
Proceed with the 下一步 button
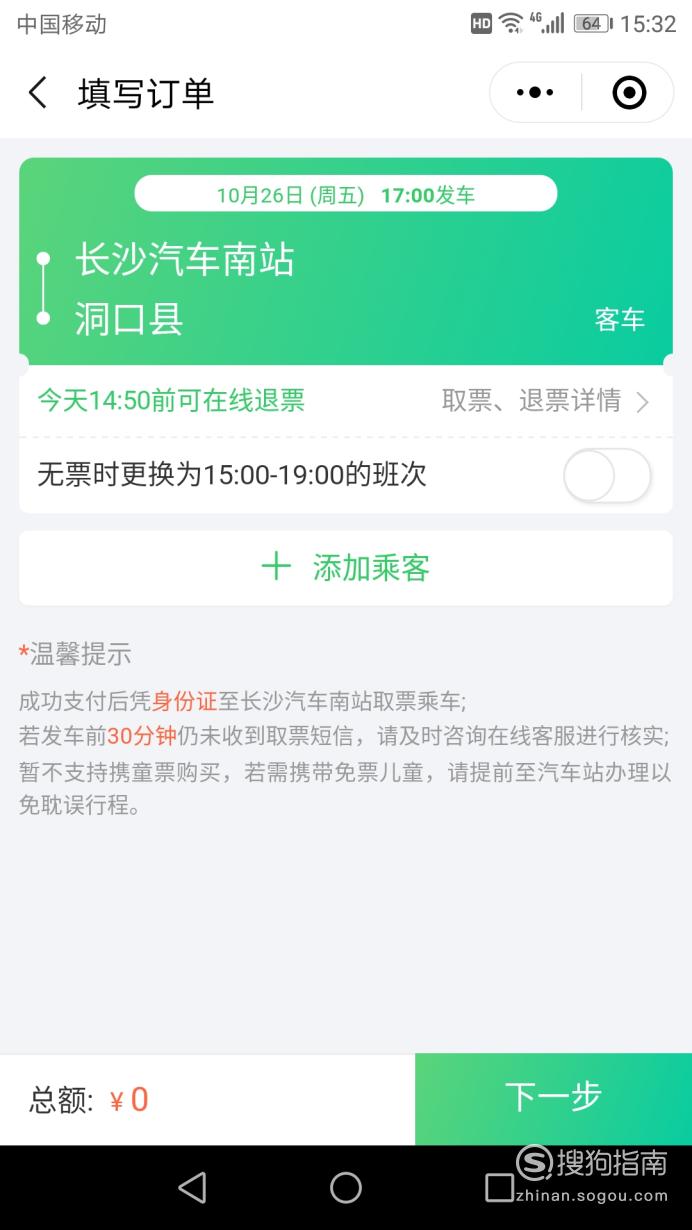pyautogui.click(x=553, y=1098)
